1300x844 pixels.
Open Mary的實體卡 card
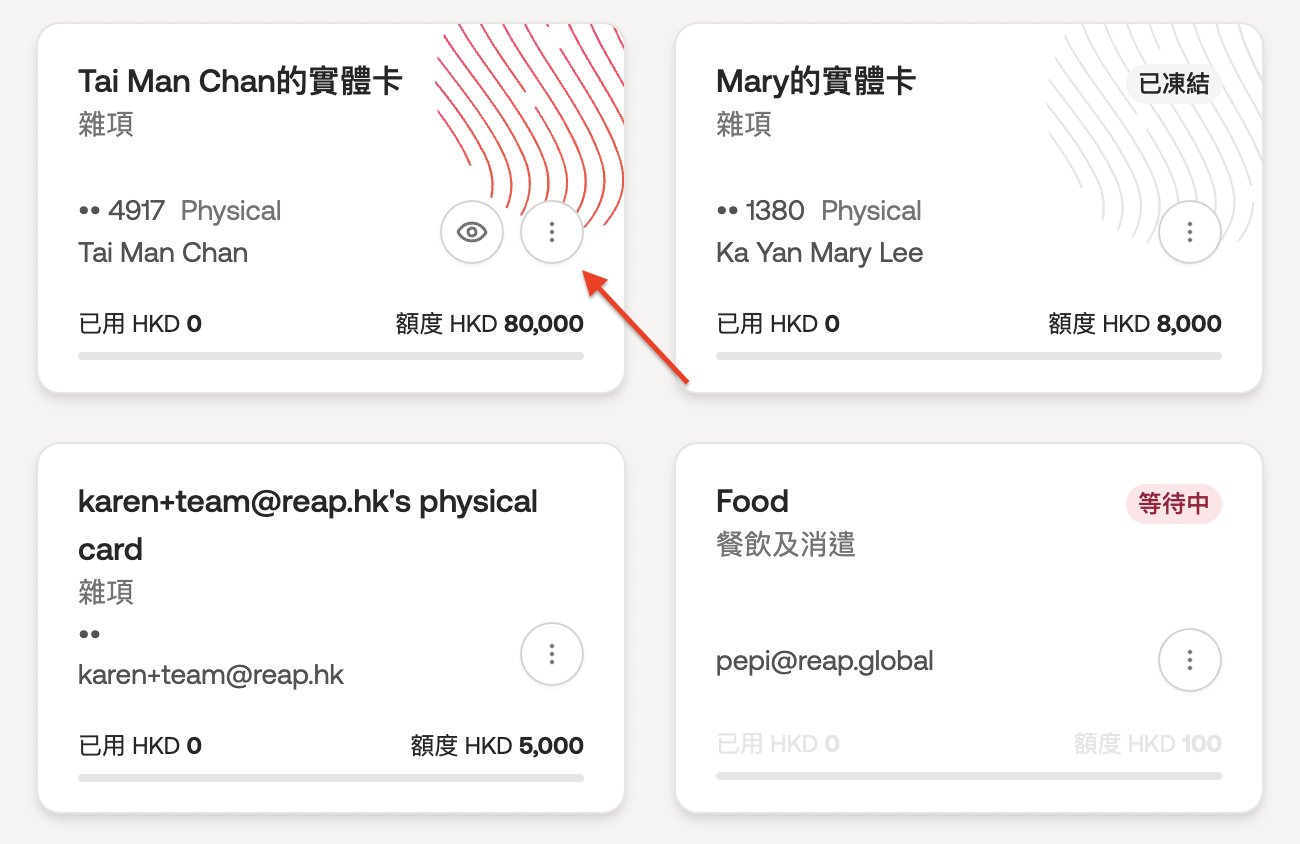(816, 81)
